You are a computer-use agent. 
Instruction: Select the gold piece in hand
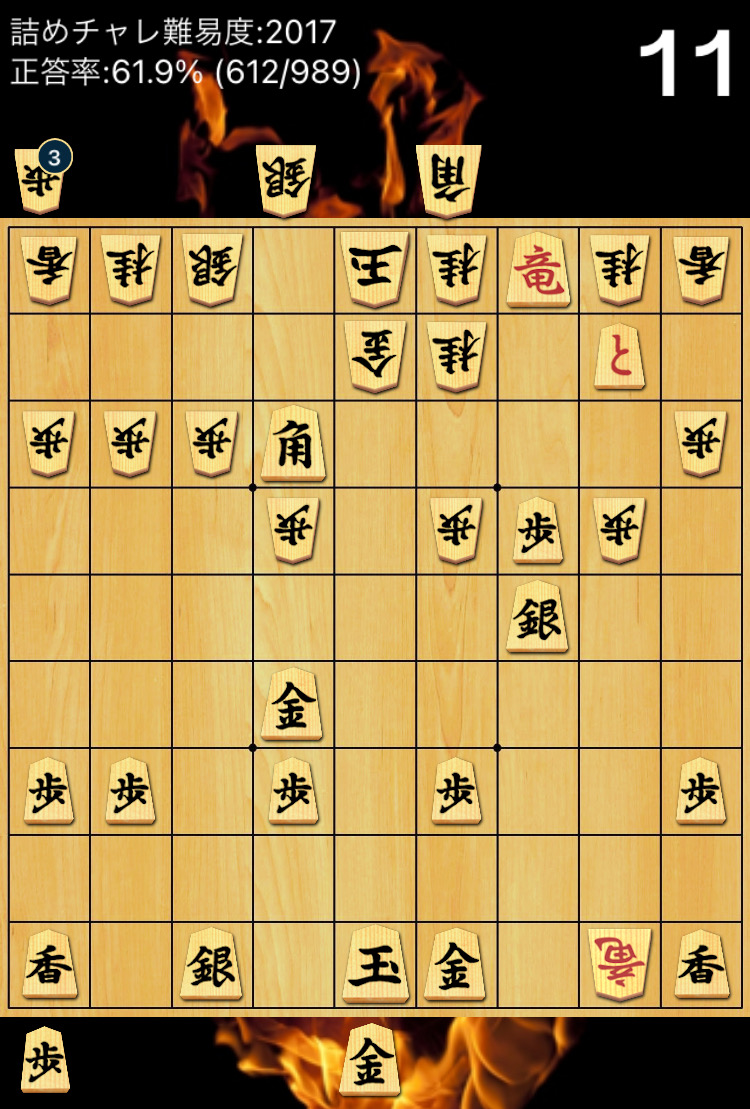[x=370, y=1060]
